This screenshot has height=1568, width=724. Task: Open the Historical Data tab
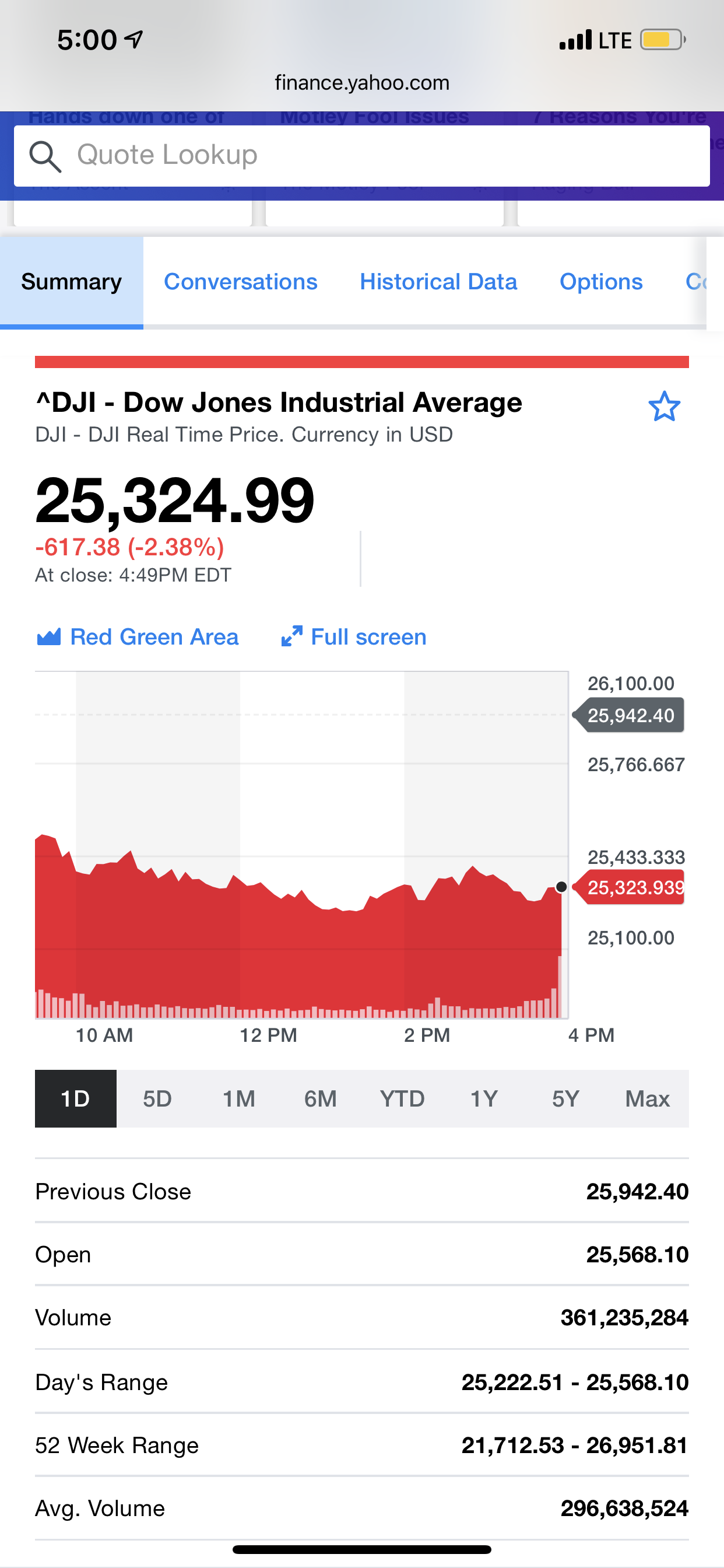[x=438, y=281]
